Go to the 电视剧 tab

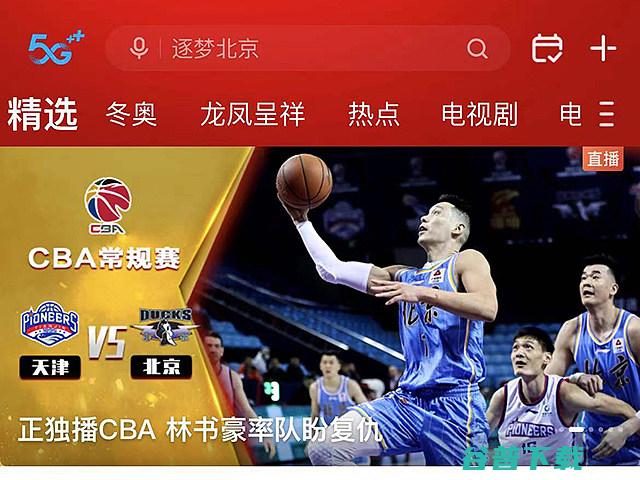point(479,114)
